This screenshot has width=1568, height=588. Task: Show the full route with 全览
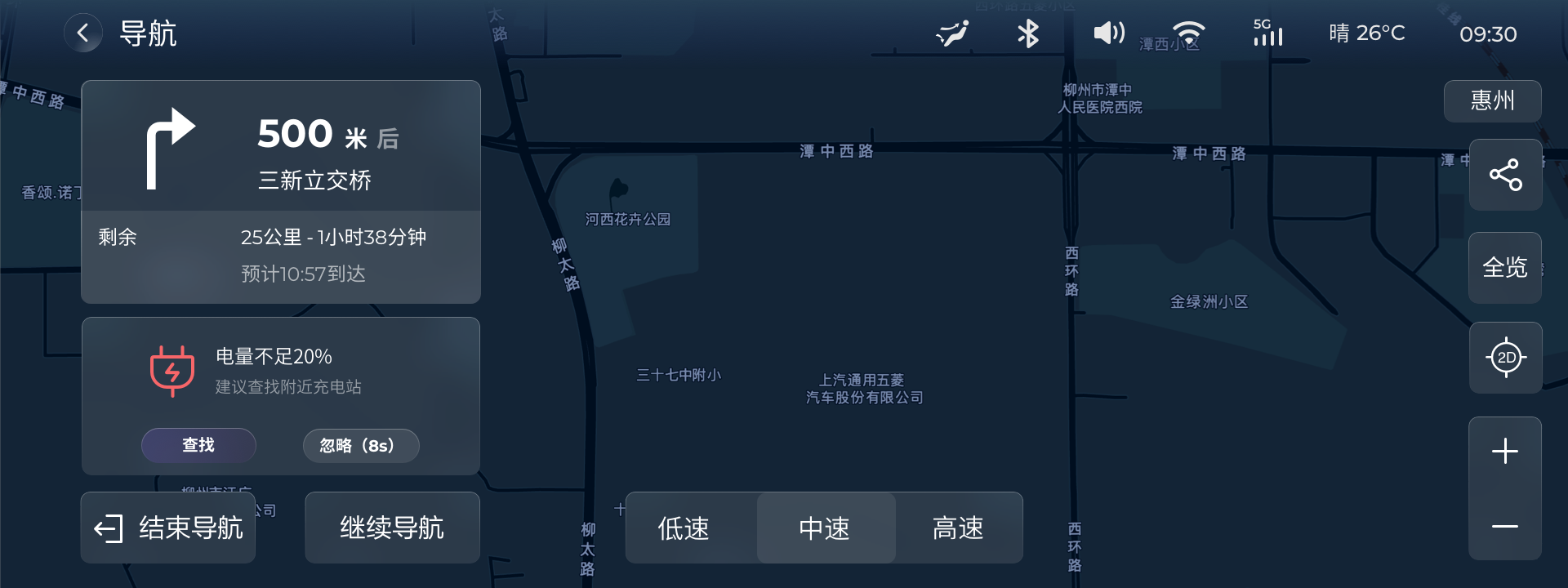1505,268
